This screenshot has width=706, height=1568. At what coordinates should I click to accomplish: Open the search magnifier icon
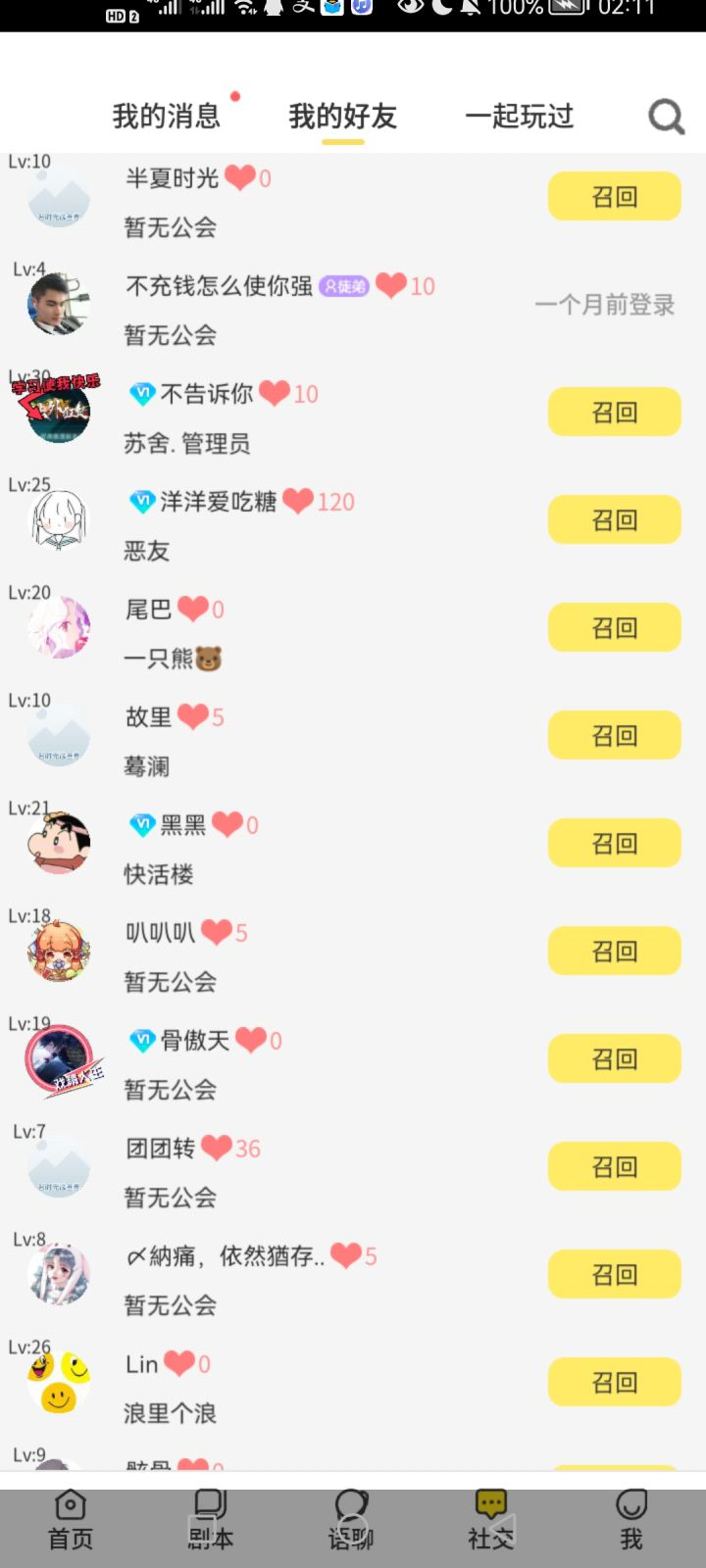[x=666, y=116]
